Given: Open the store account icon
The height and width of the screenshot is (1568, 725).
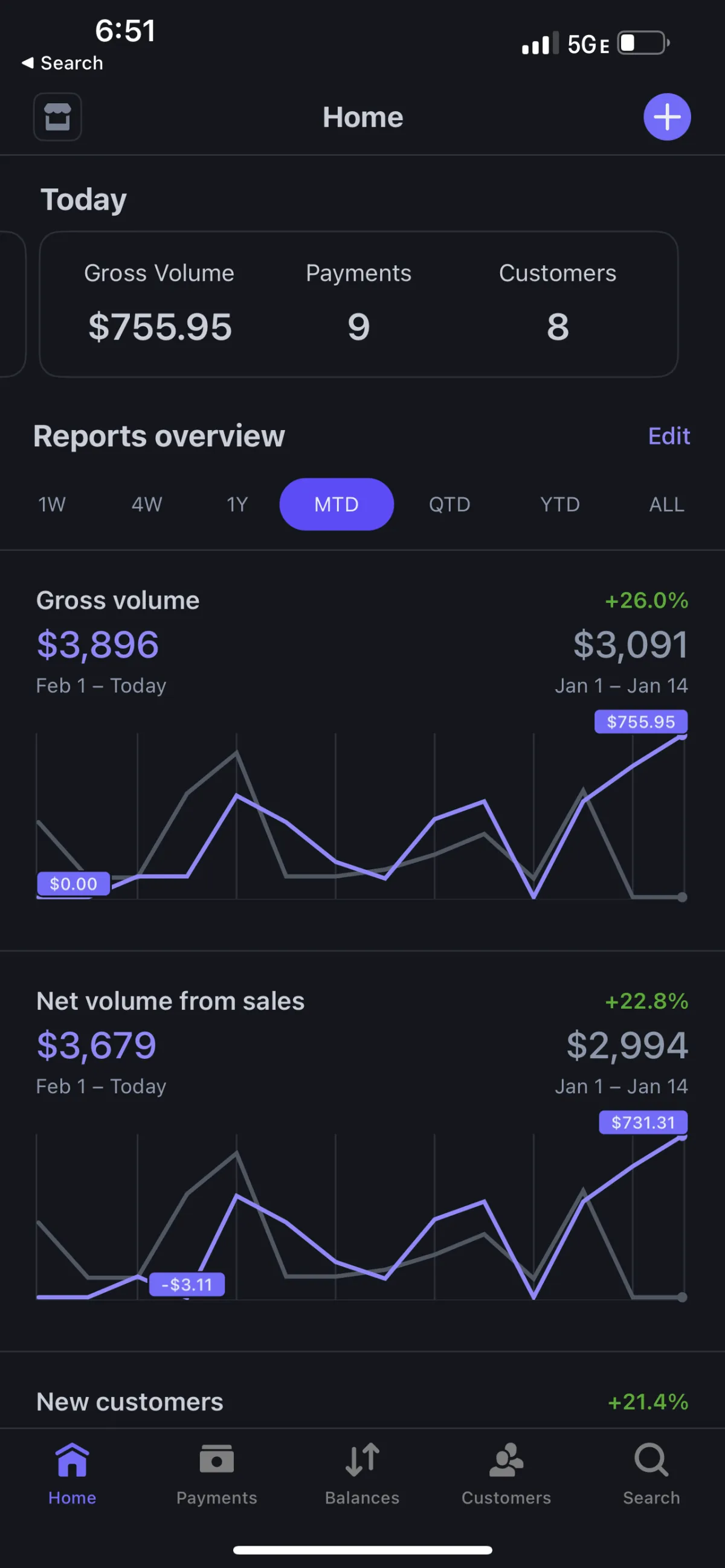Looking at the screenshot, I should (x=57, y=117).
